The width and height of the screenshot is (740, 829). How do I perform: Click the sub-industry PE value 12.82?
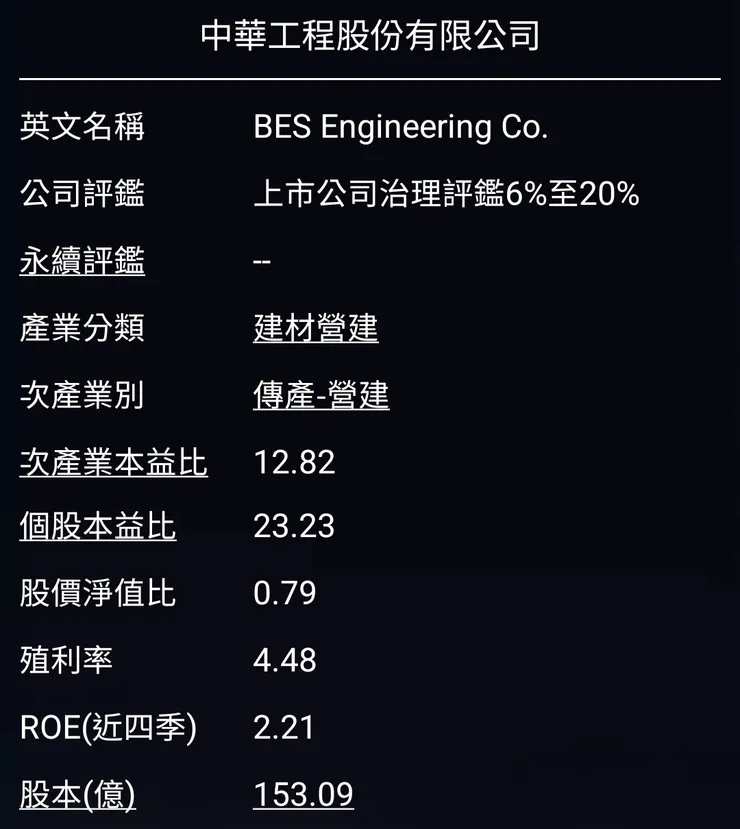294,462
